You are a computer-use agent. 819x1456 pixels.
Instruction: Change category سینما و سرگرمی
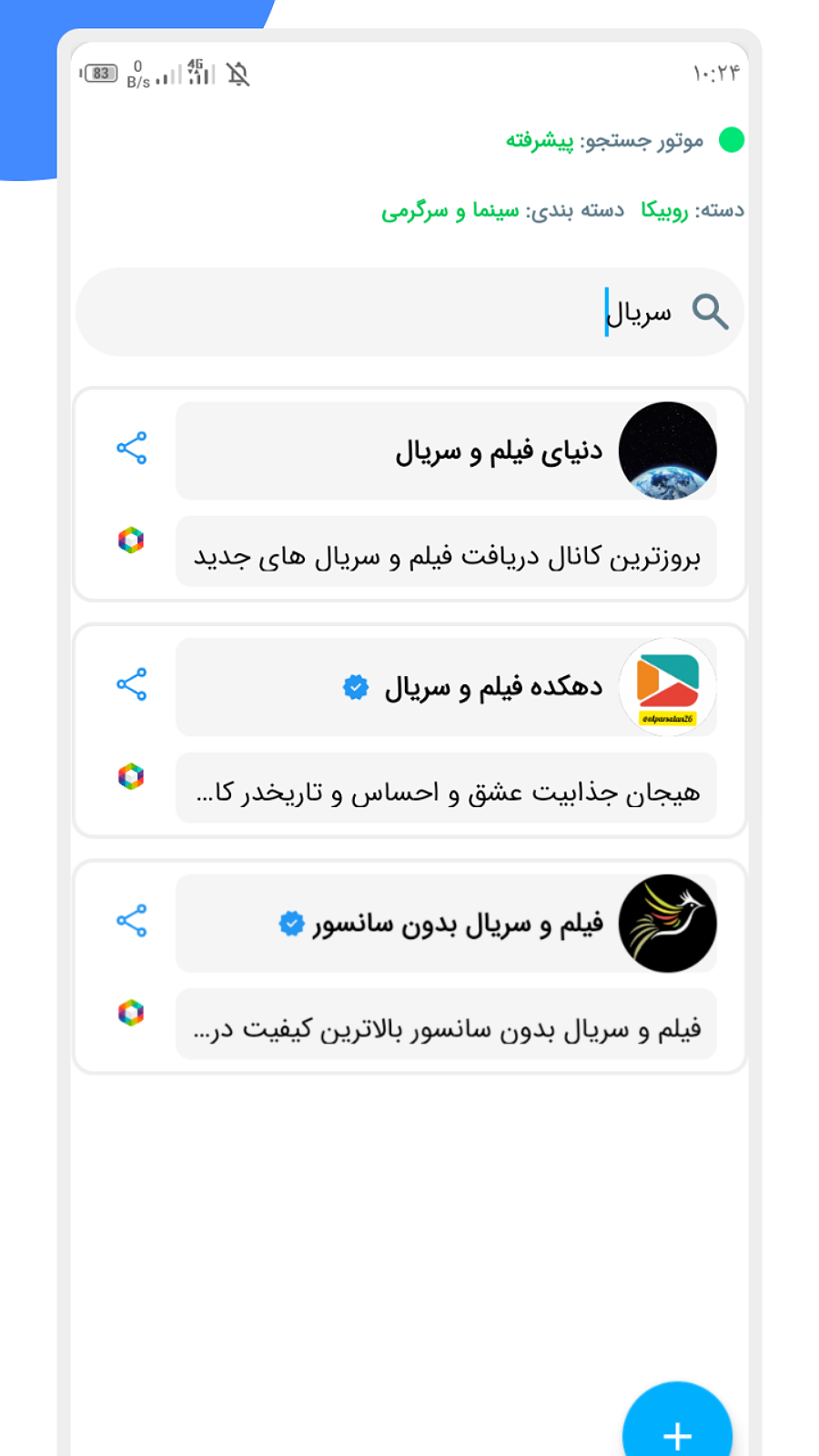tap(450, 211)
